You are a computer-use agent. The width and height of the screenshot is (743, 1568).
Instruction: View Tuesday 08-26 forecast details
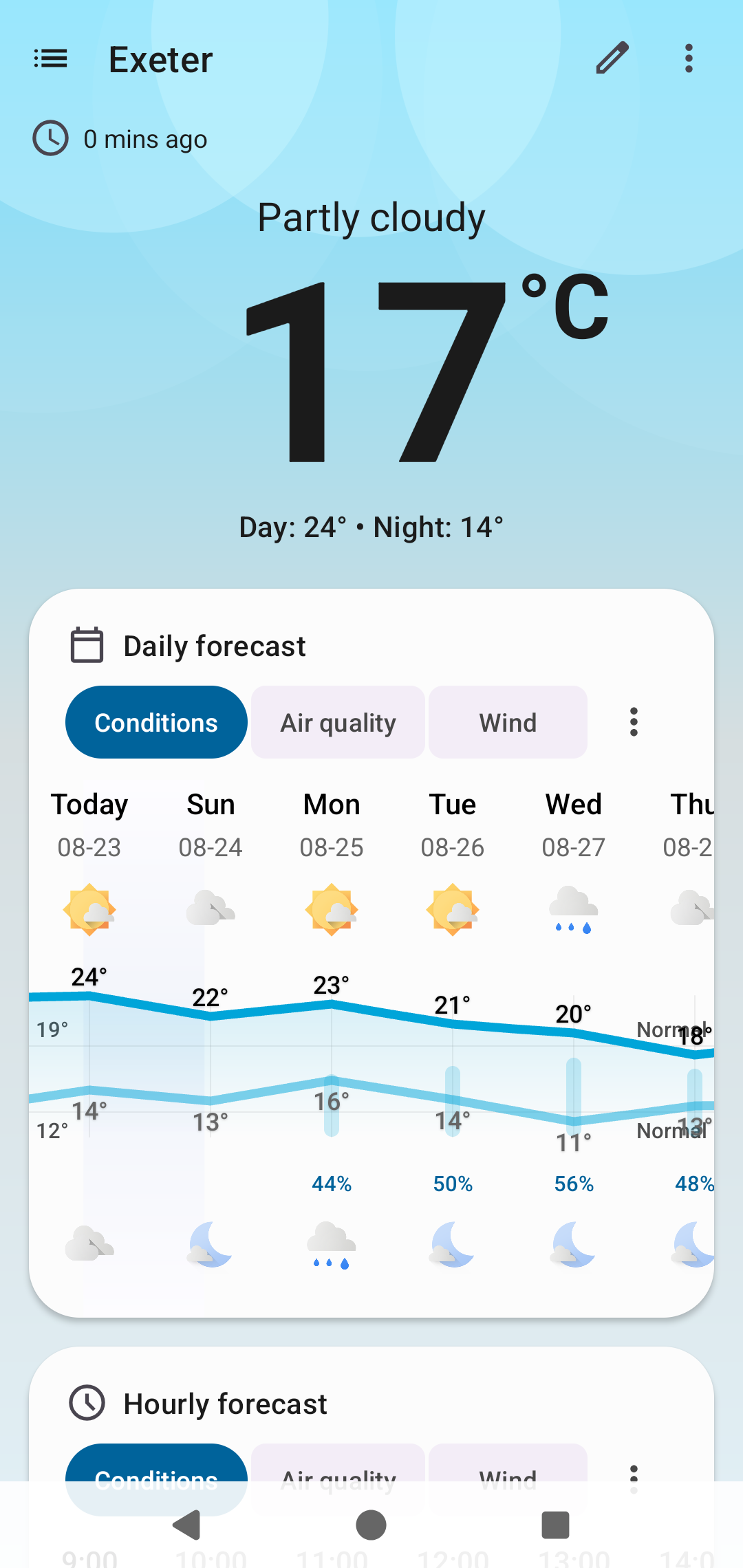pyautogui.click(x=453, y=825)
